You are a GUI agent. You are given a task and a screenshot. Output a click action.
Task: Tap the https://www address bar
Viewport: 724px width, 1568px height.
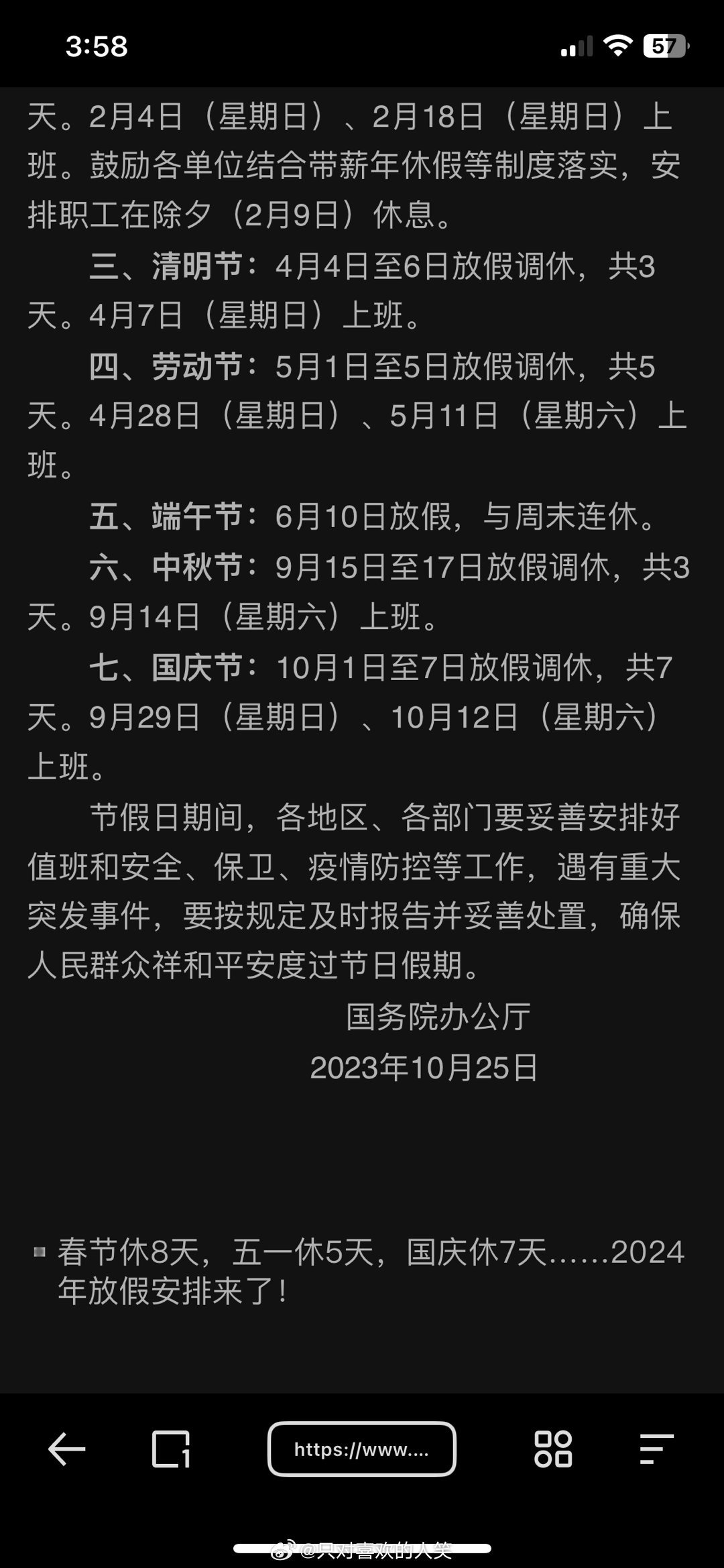(x=362, y=1449)
